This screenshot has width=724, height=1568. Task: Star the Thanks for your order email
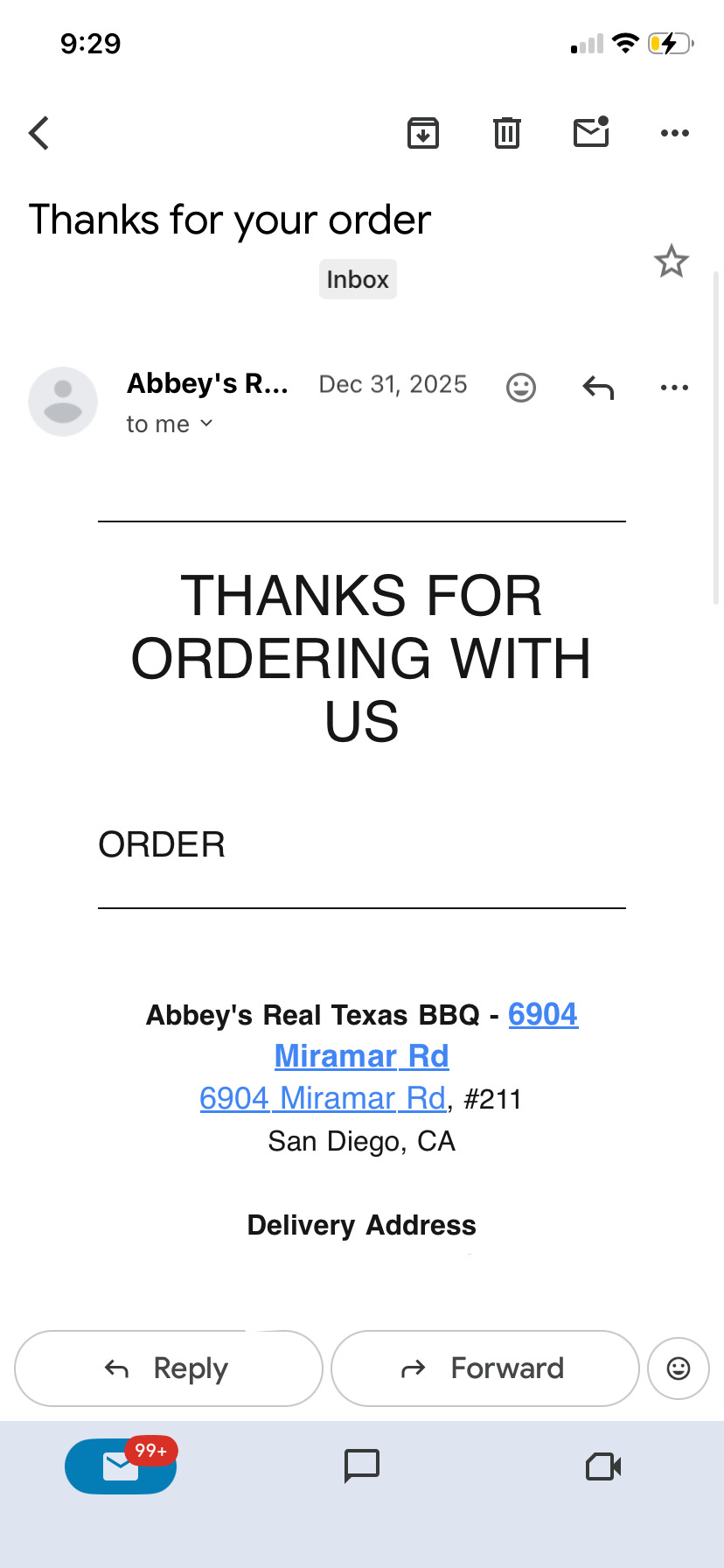click(x=672, y=262)
